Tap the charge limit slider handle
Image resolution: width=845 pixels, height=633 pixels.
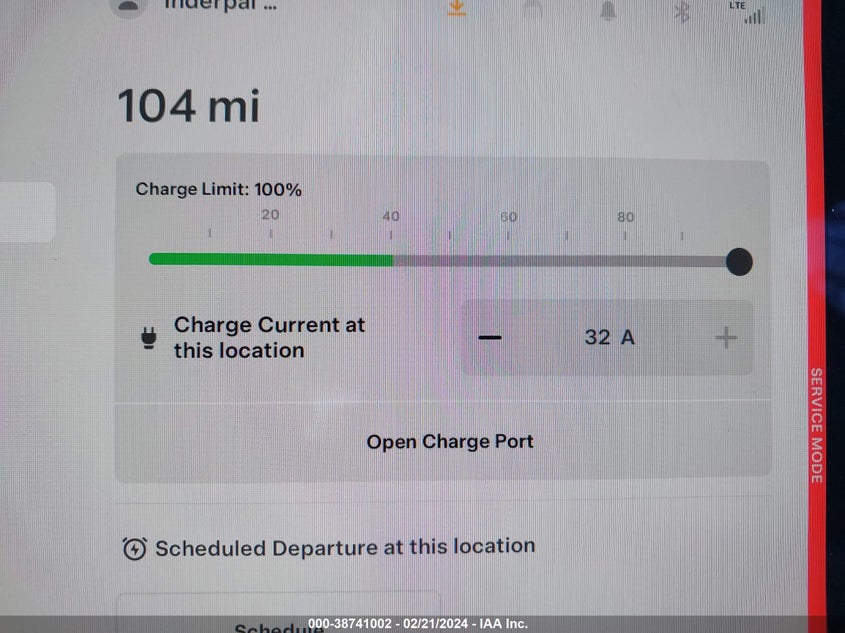tap(738, 262)
